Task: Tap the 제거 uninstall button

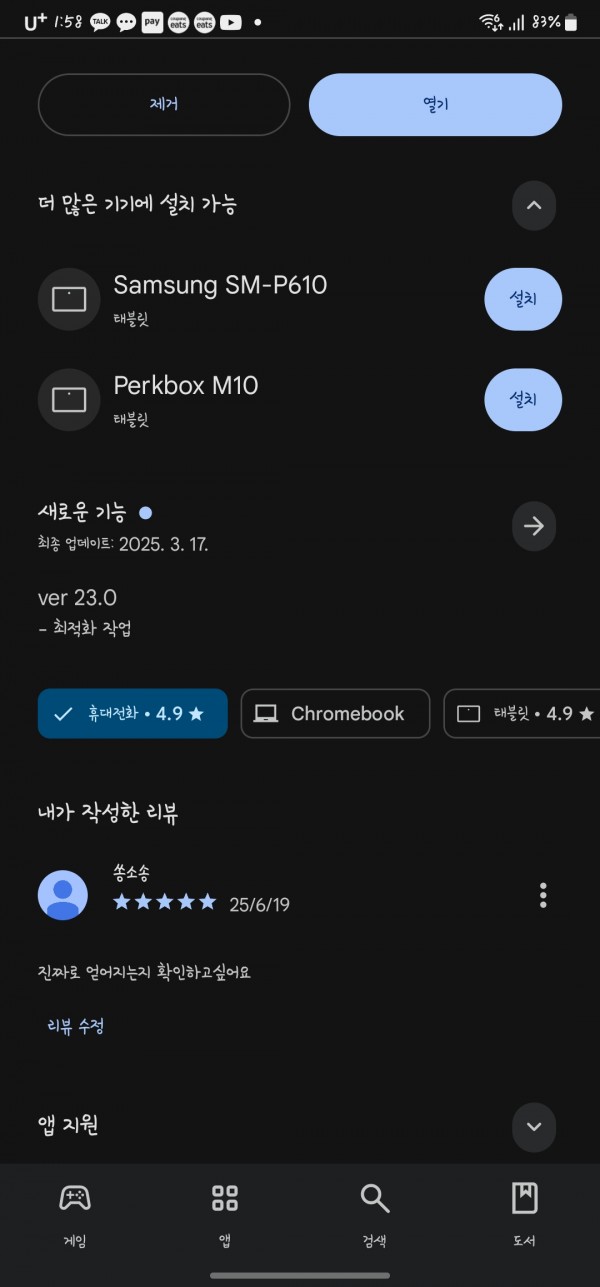Action: tap(164, 104)
